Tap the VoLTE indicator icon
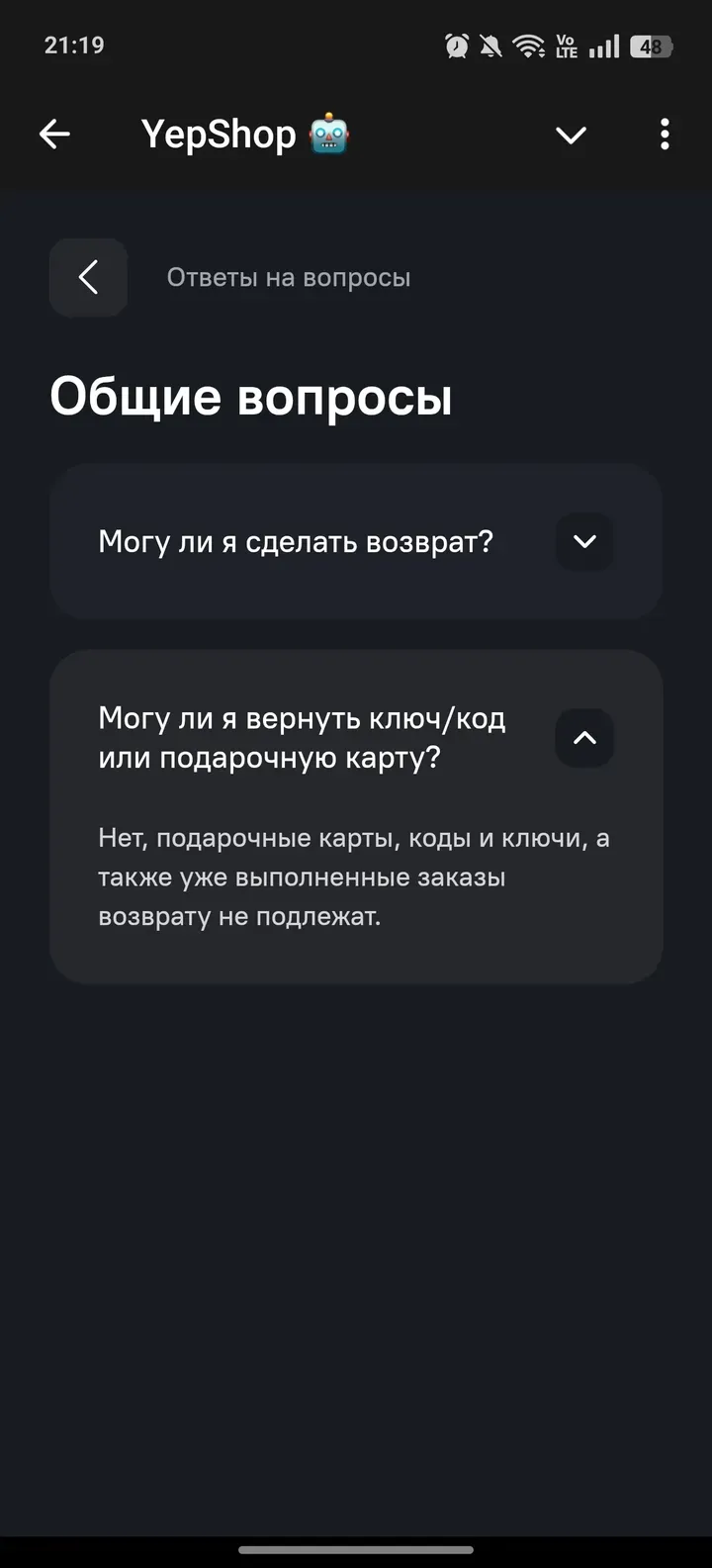Viewport: 712px width, 1568px height. pyautogui.click(x=566, y=45)
